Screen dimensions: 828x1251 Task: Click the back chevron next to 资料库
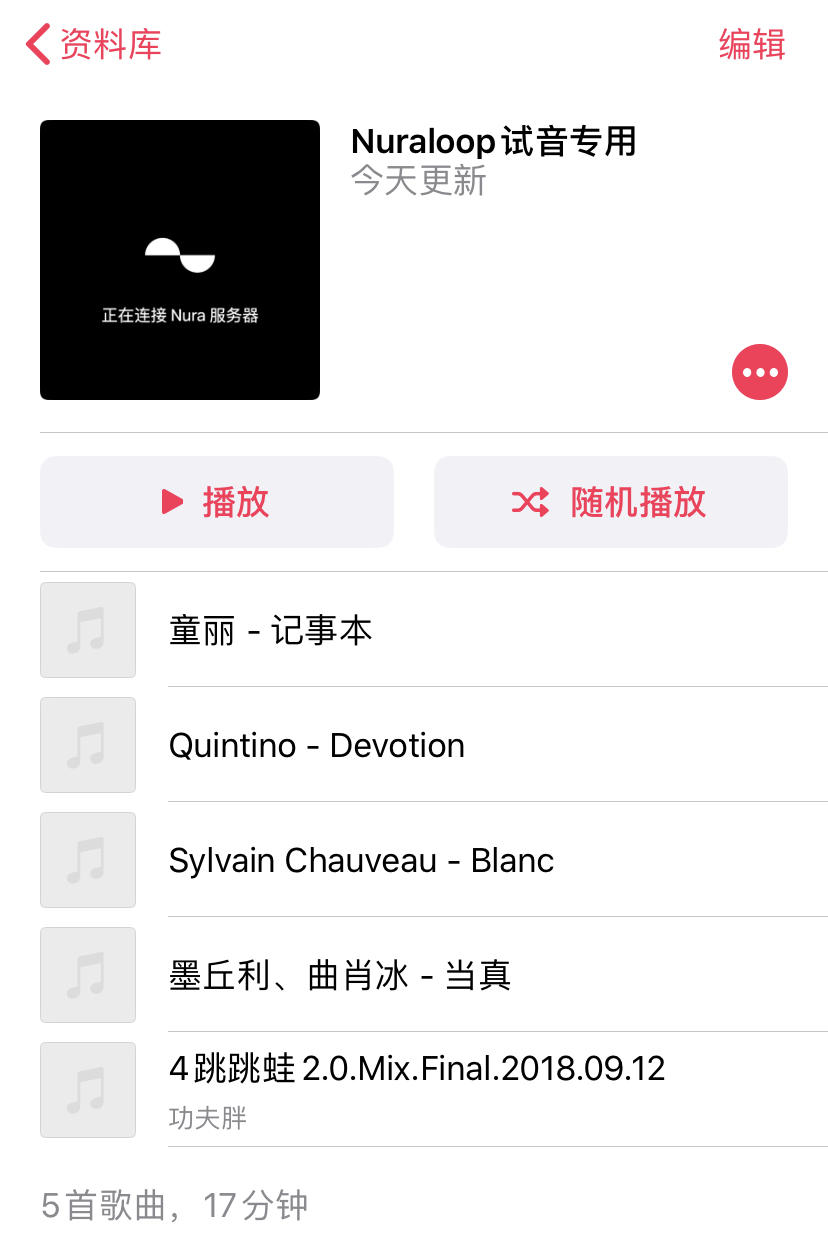pyautogui.click(x=36, y=44)
